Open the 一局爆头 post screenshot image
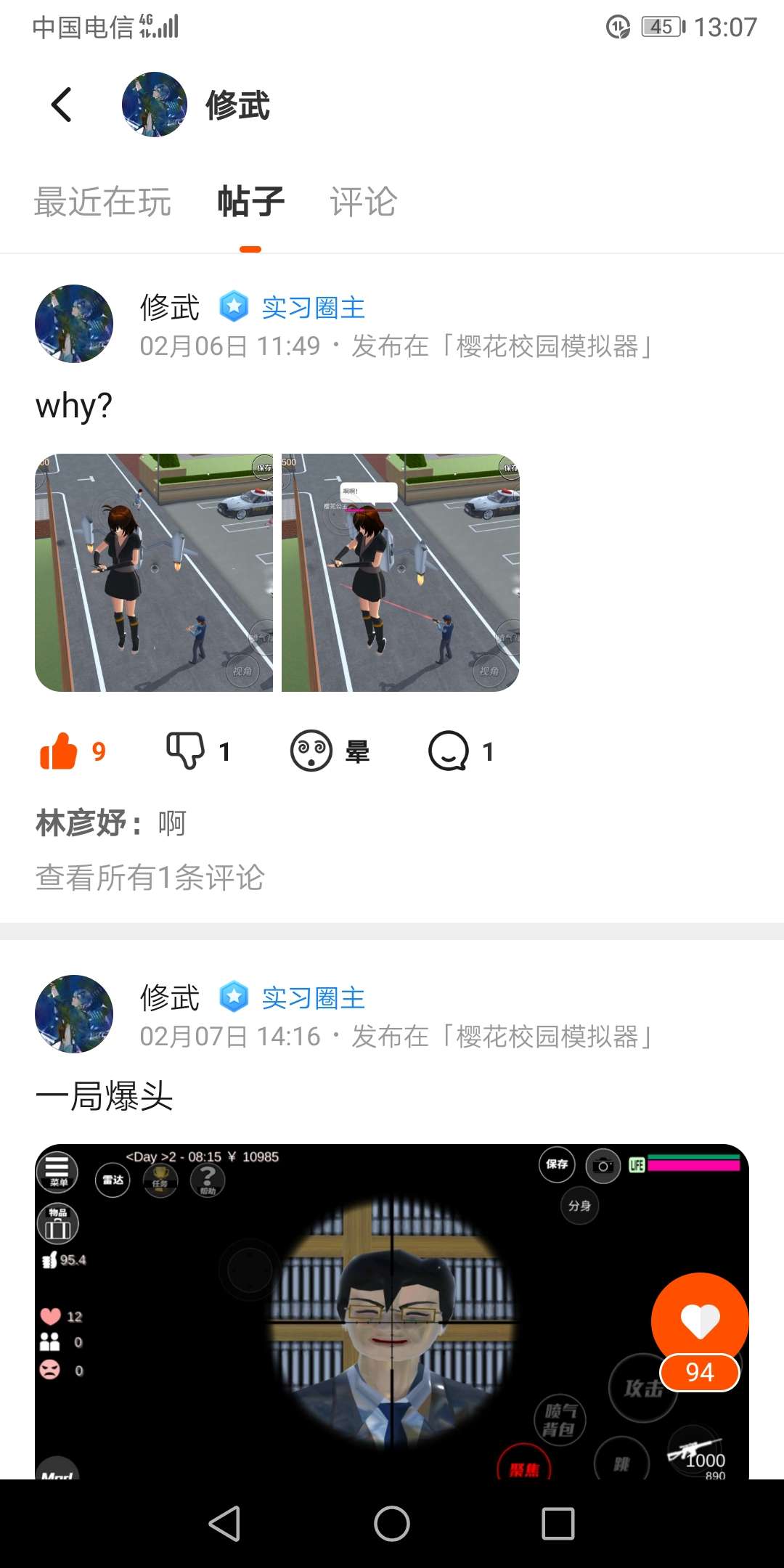 point(392,1312)
